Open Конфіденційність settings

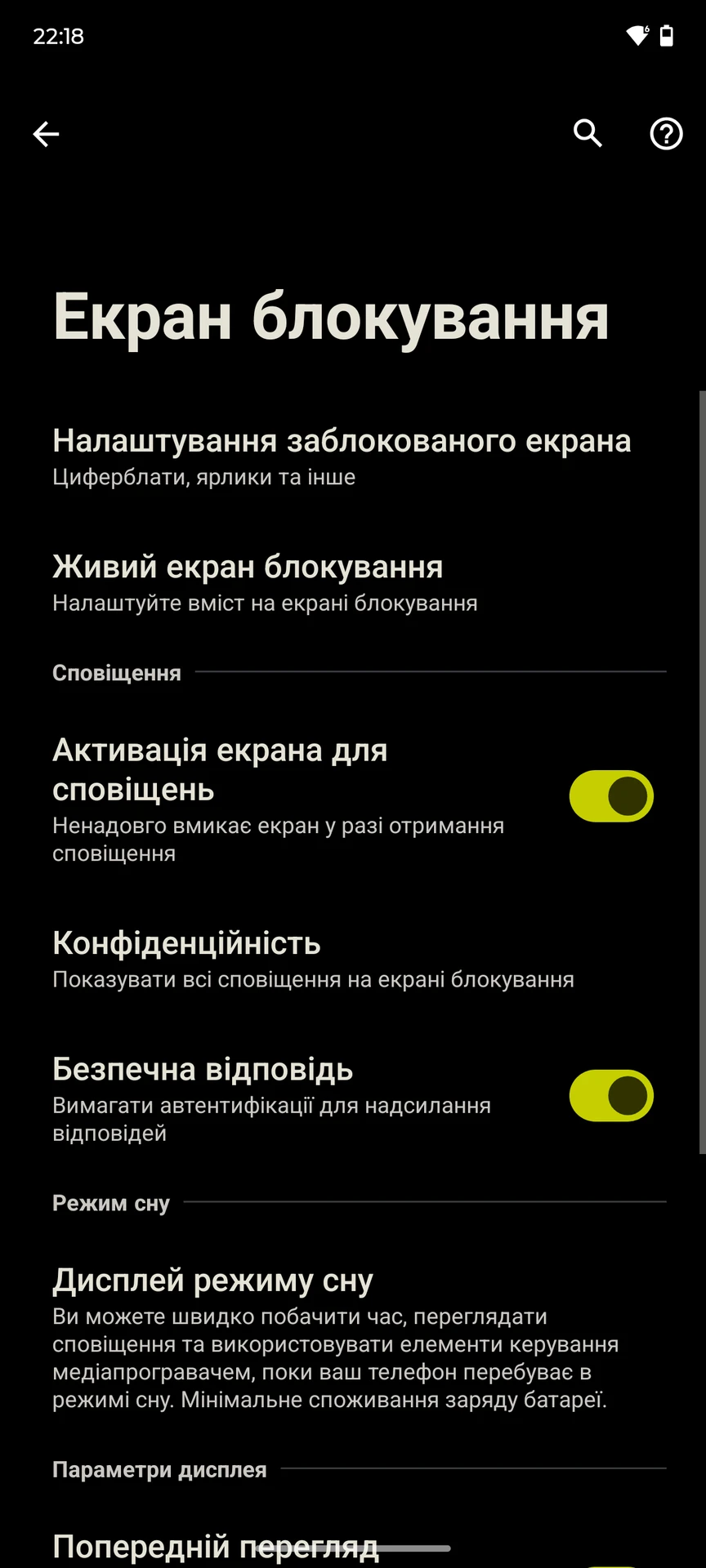313,959
